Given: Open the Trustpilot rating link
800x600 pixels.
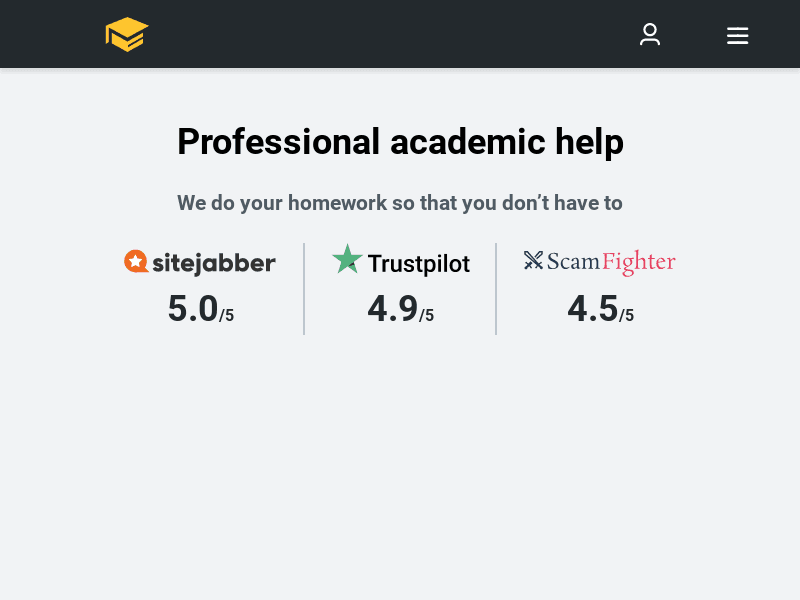Looking at the screenshot, I should 400,287.
